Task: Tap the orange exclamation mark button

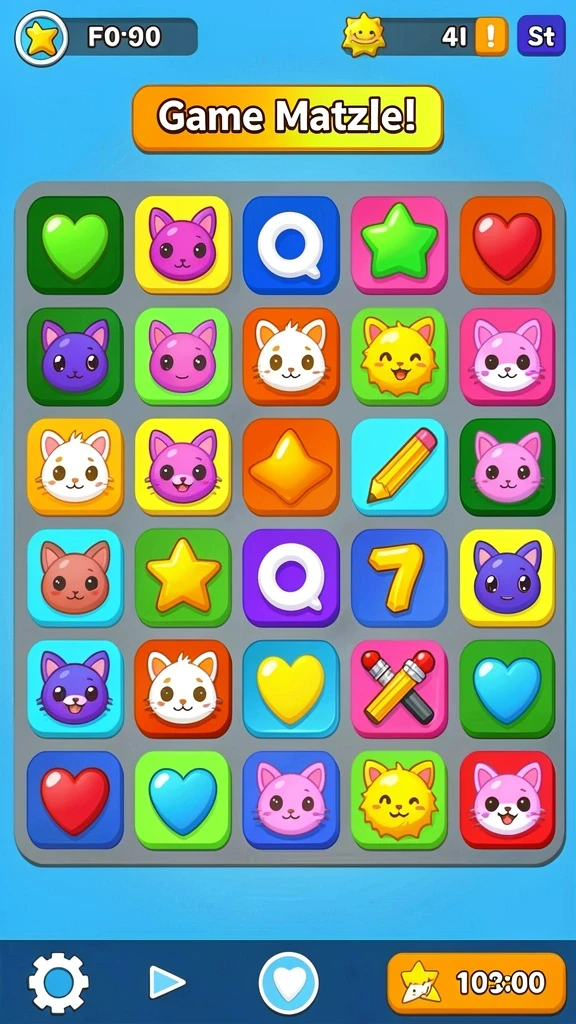Action: (491, 36)
